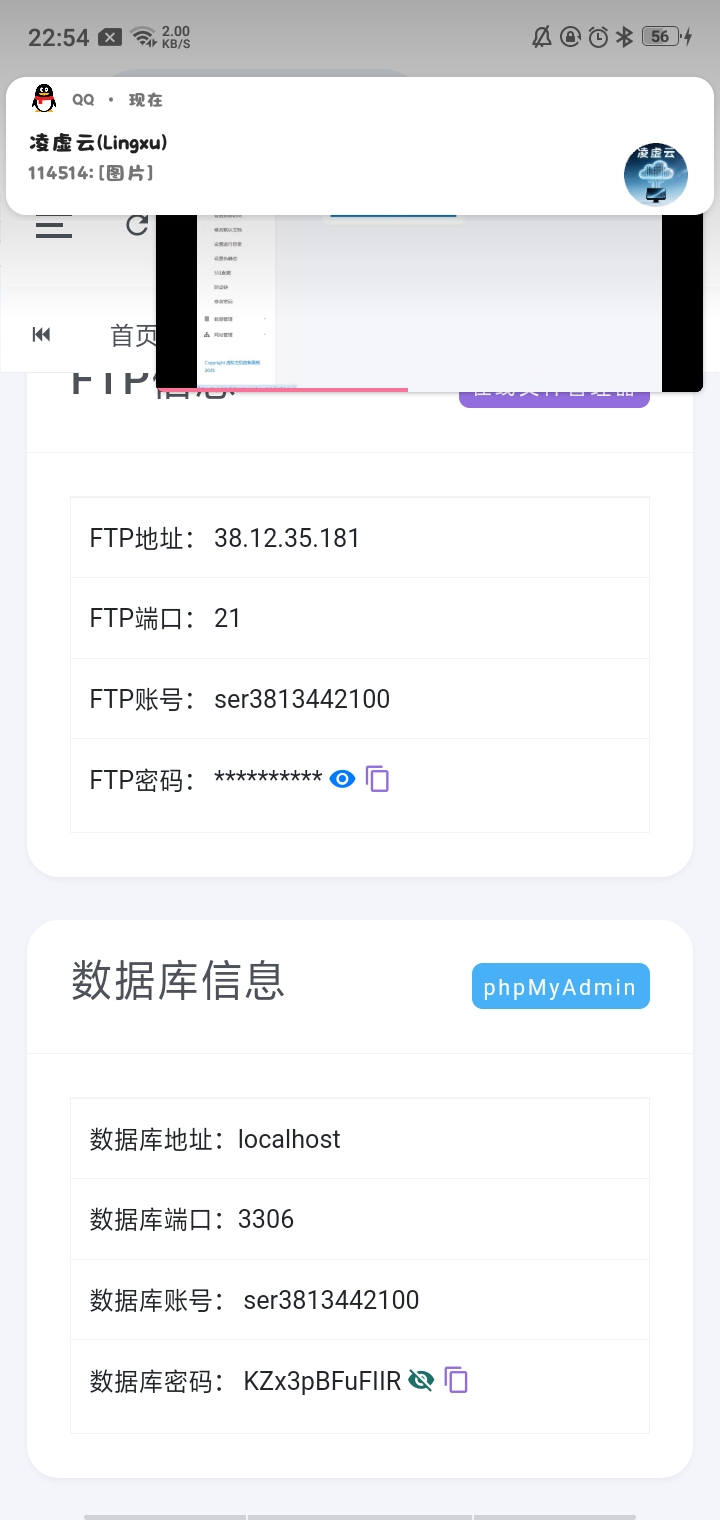Jump to first tab with the skip-back icon
720x1520 pixels.
click(42, 334)
